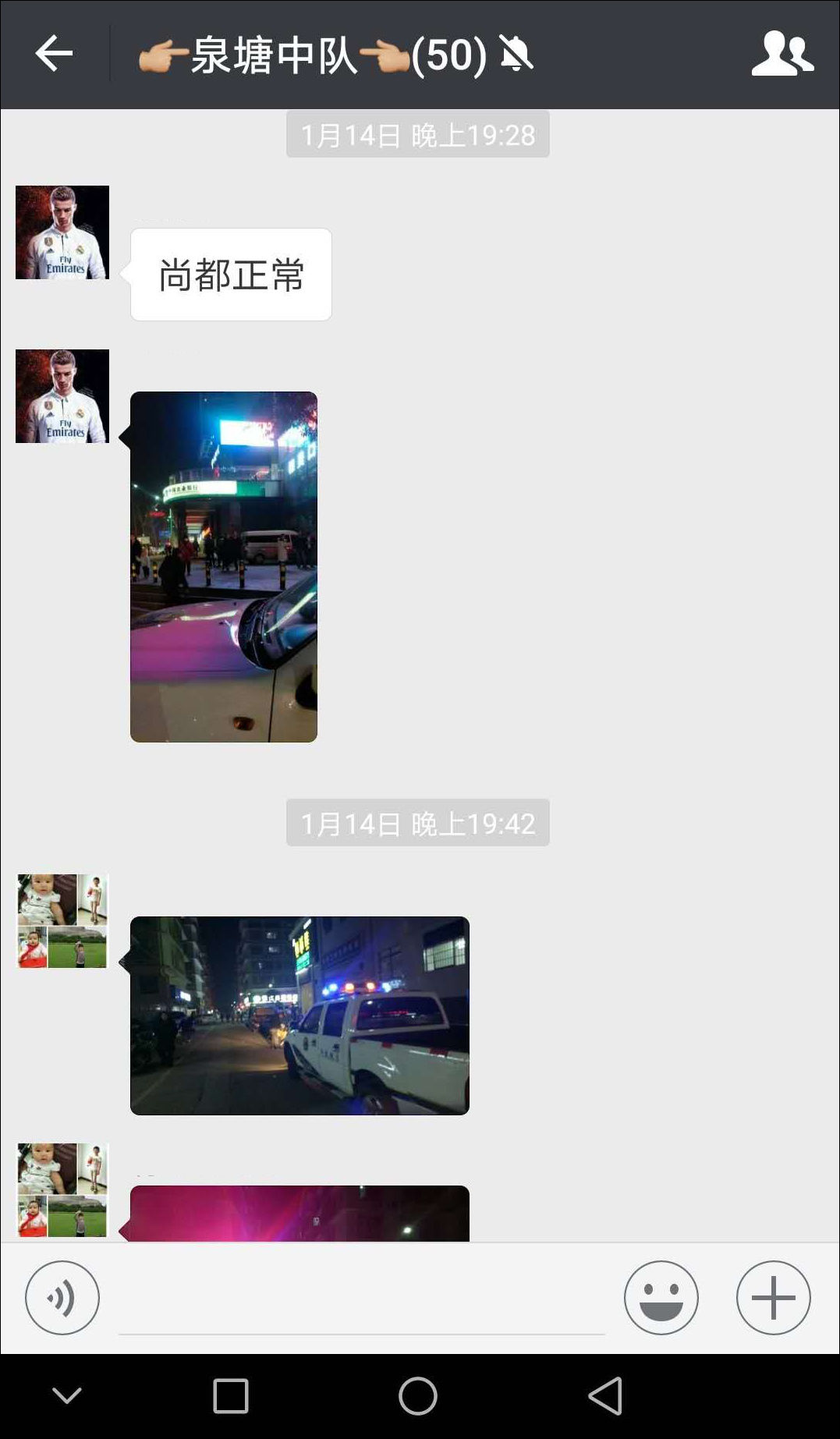Image resolution: width=840 pixels, height=1439 pixels.
Task: Open profile of baby collage avatar by police truck photo
Action: point(62,921)
